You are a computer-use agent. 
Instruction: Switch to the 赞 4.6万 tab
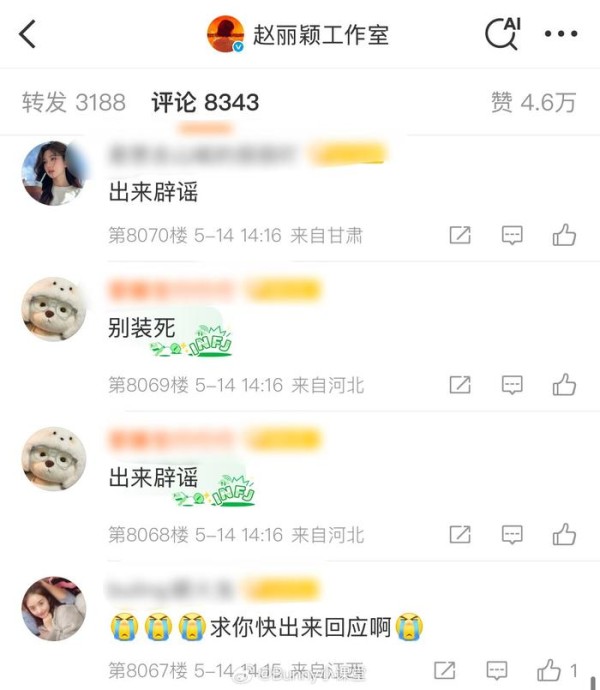(533, 102)
